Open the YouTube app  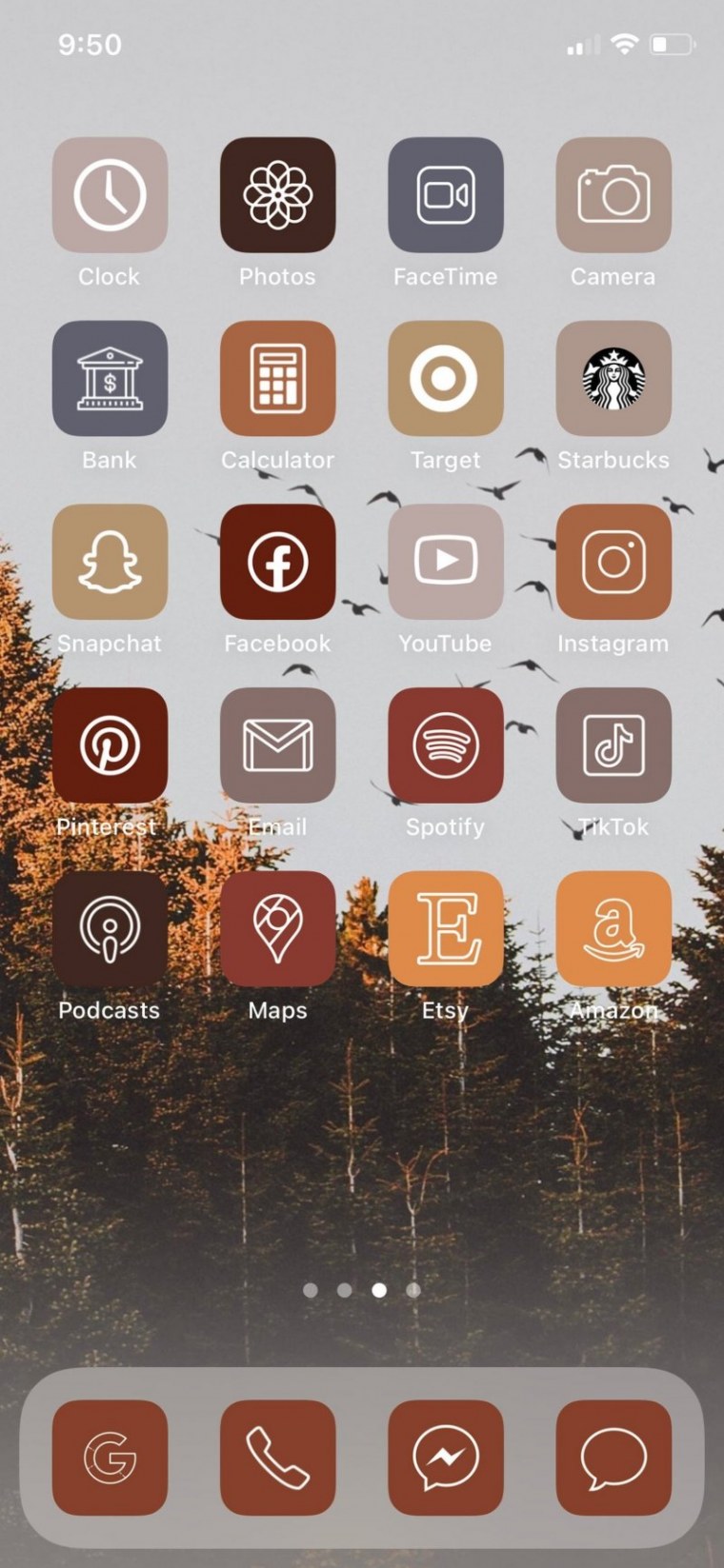tap(445, 562)
